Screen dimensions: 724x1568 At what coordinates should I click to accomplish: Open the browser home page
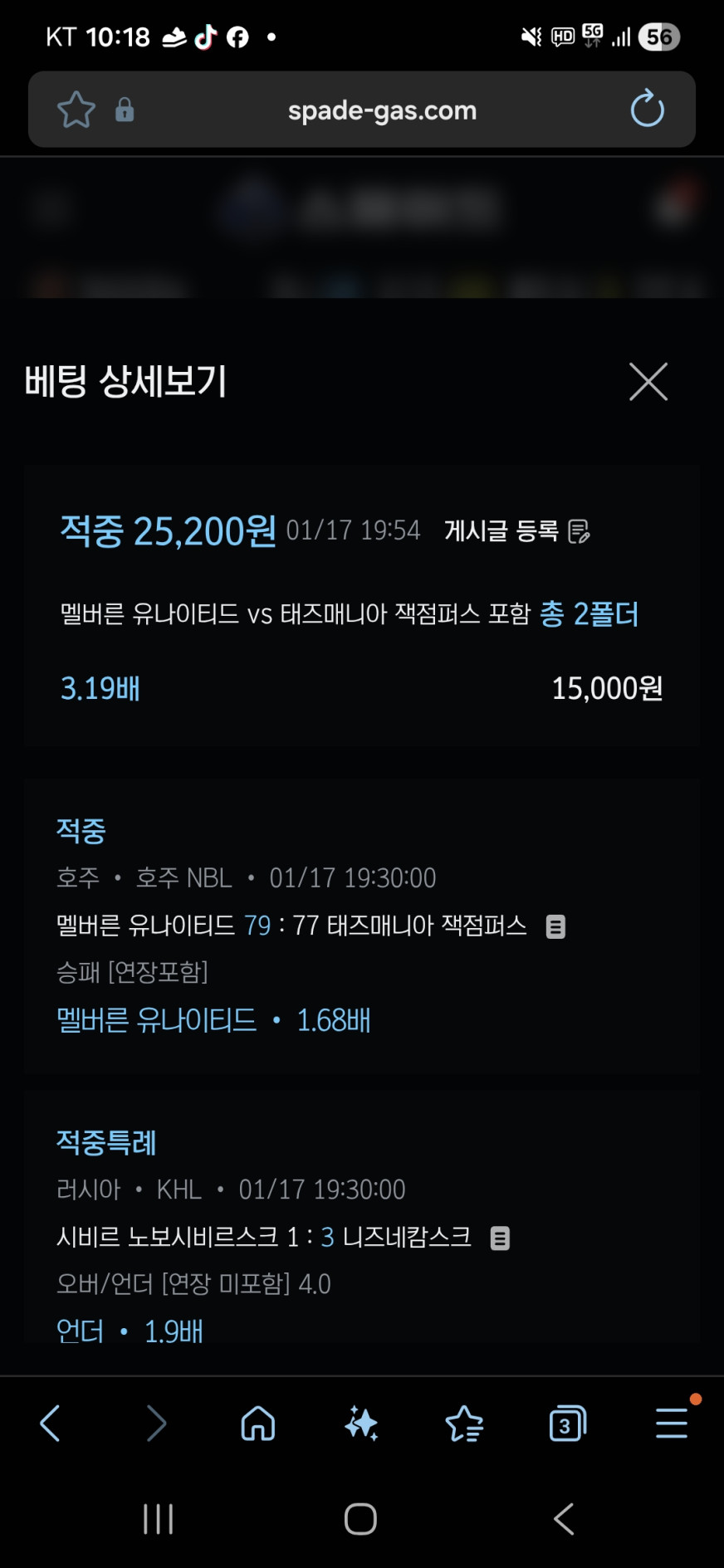pyautogui.click(x=258, y=1424)
